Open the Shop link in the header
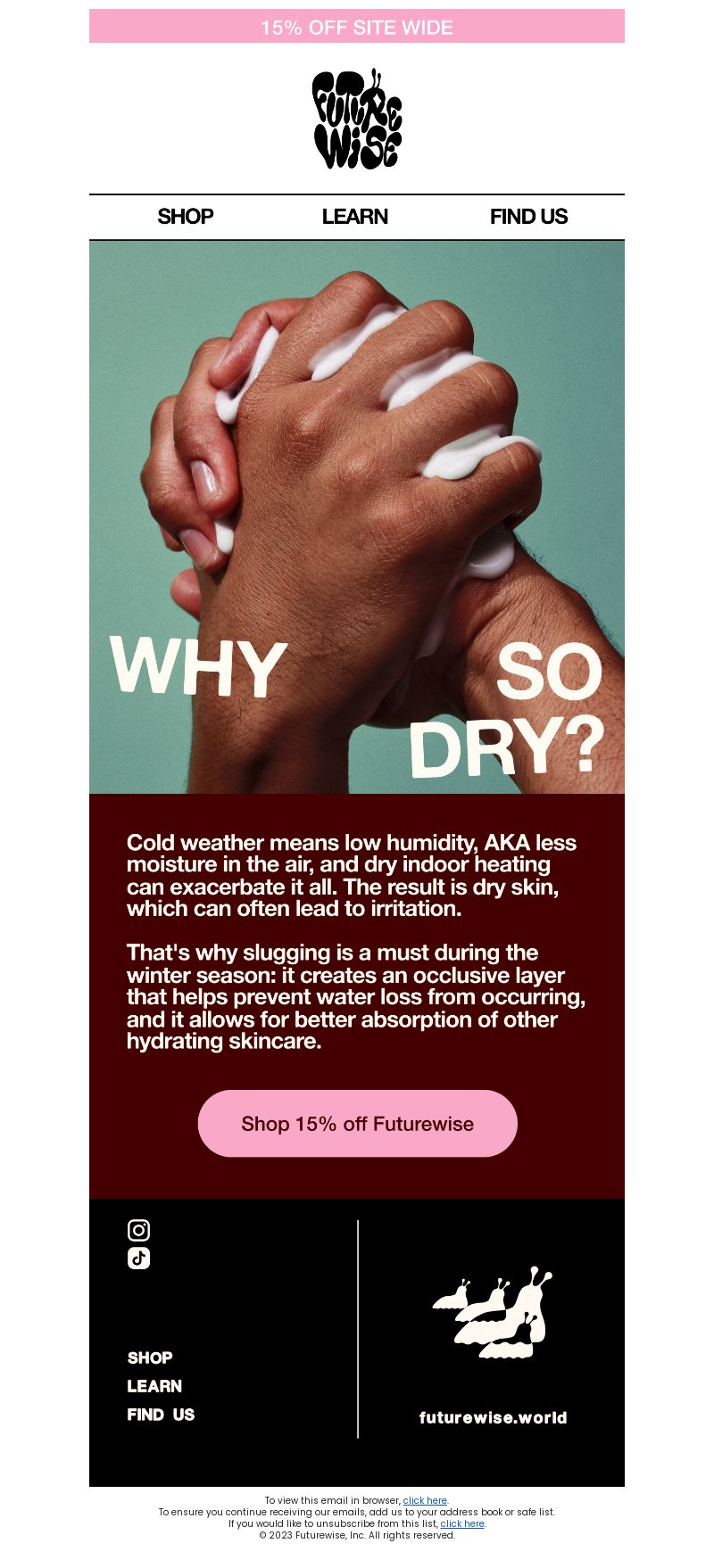 [x=186, y=217]
